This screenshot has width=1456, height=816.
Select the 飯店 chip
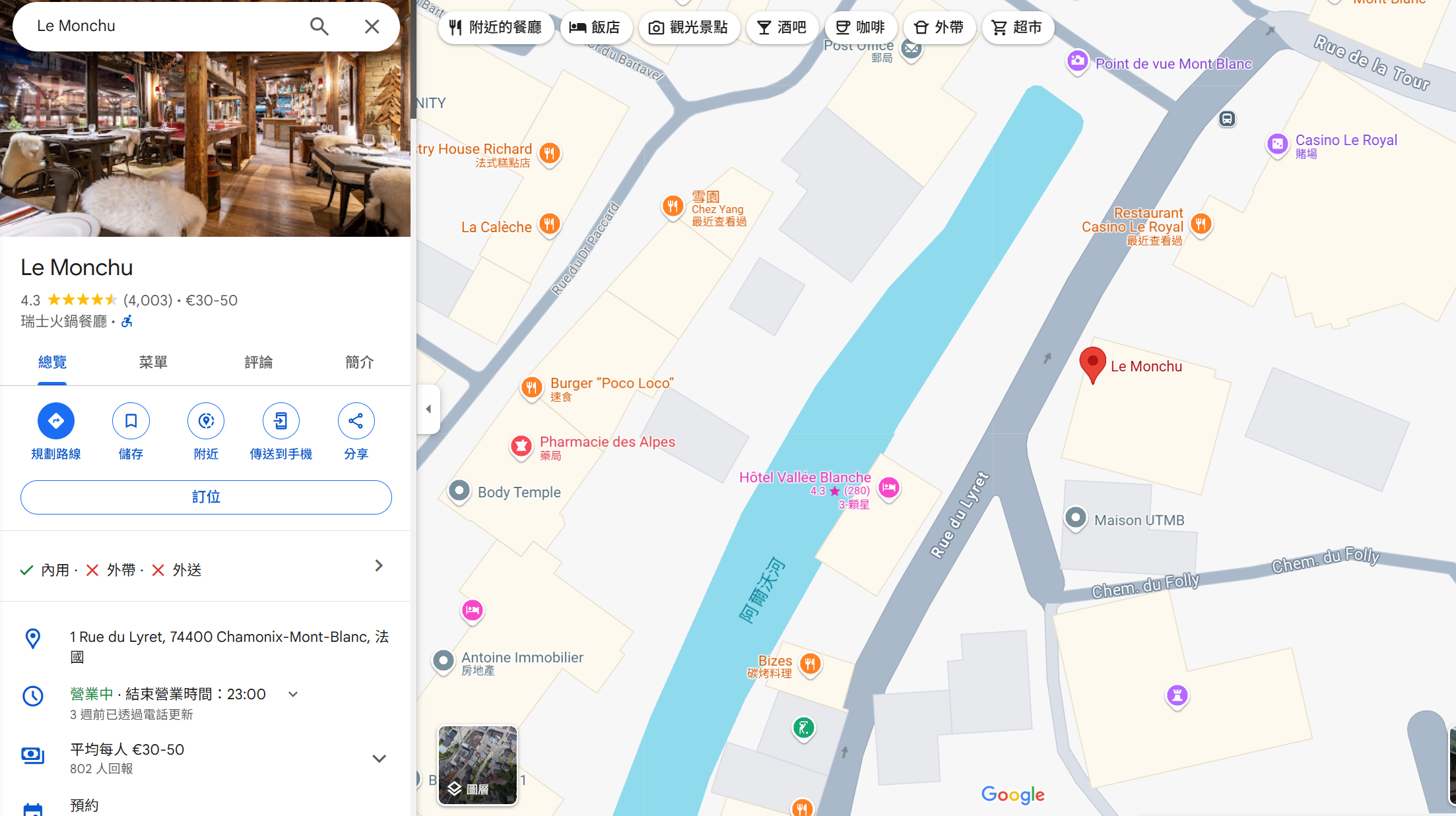click(x=595, y=28)
